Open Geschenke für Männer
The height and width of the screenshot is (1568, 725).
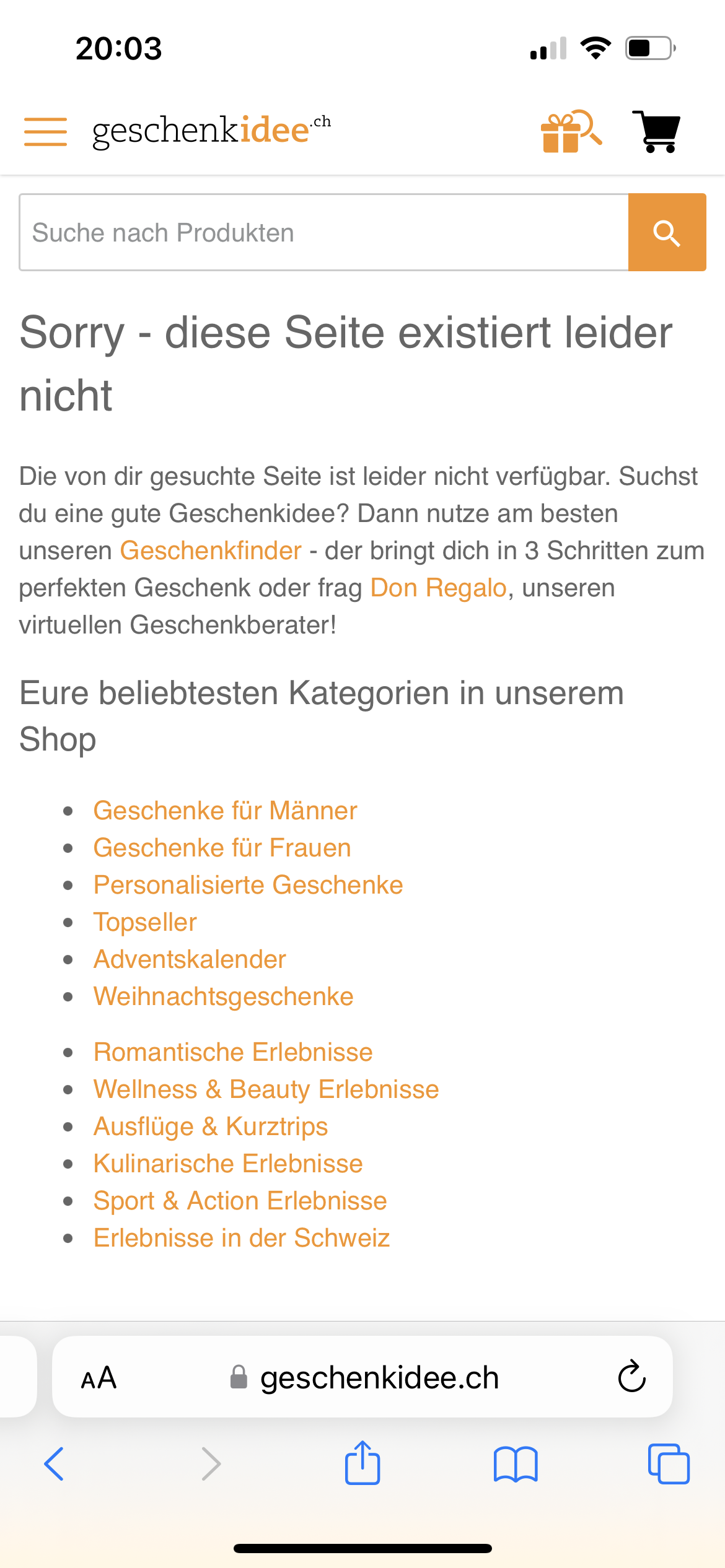[x=225, y=811]
